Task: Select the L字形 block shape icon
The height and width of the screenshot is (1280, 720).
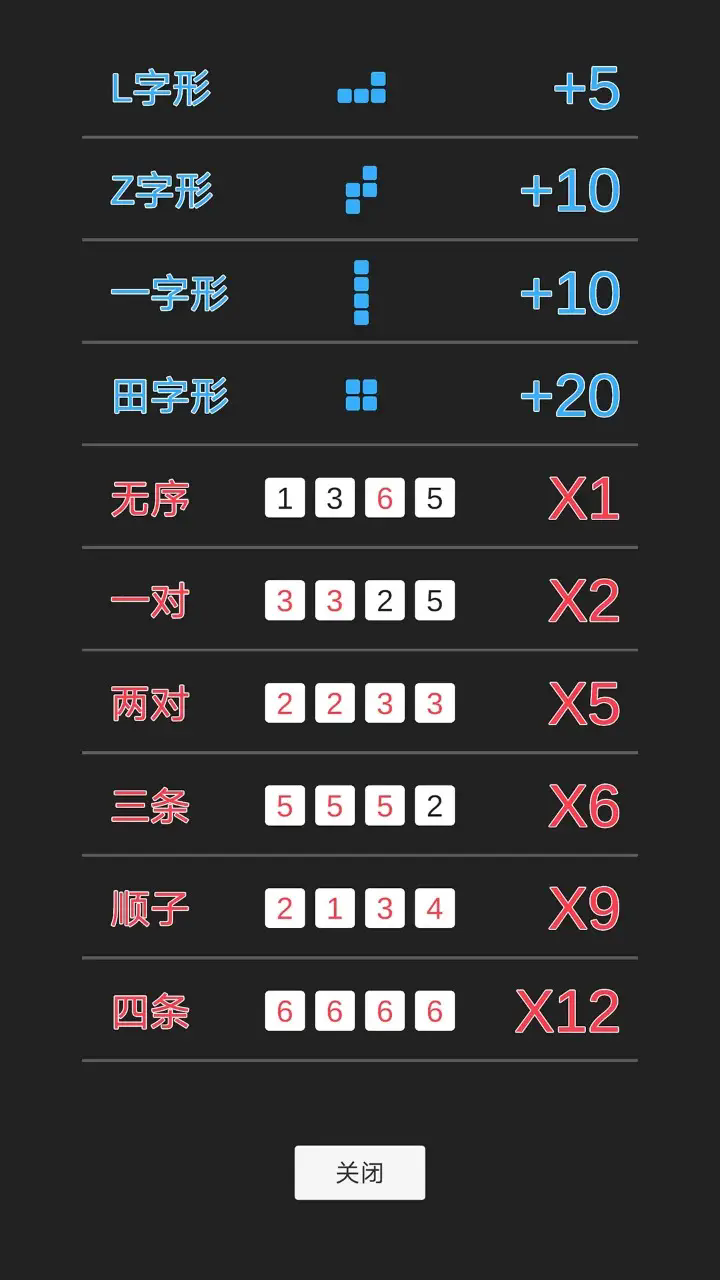Action: [x=361, y=90]
